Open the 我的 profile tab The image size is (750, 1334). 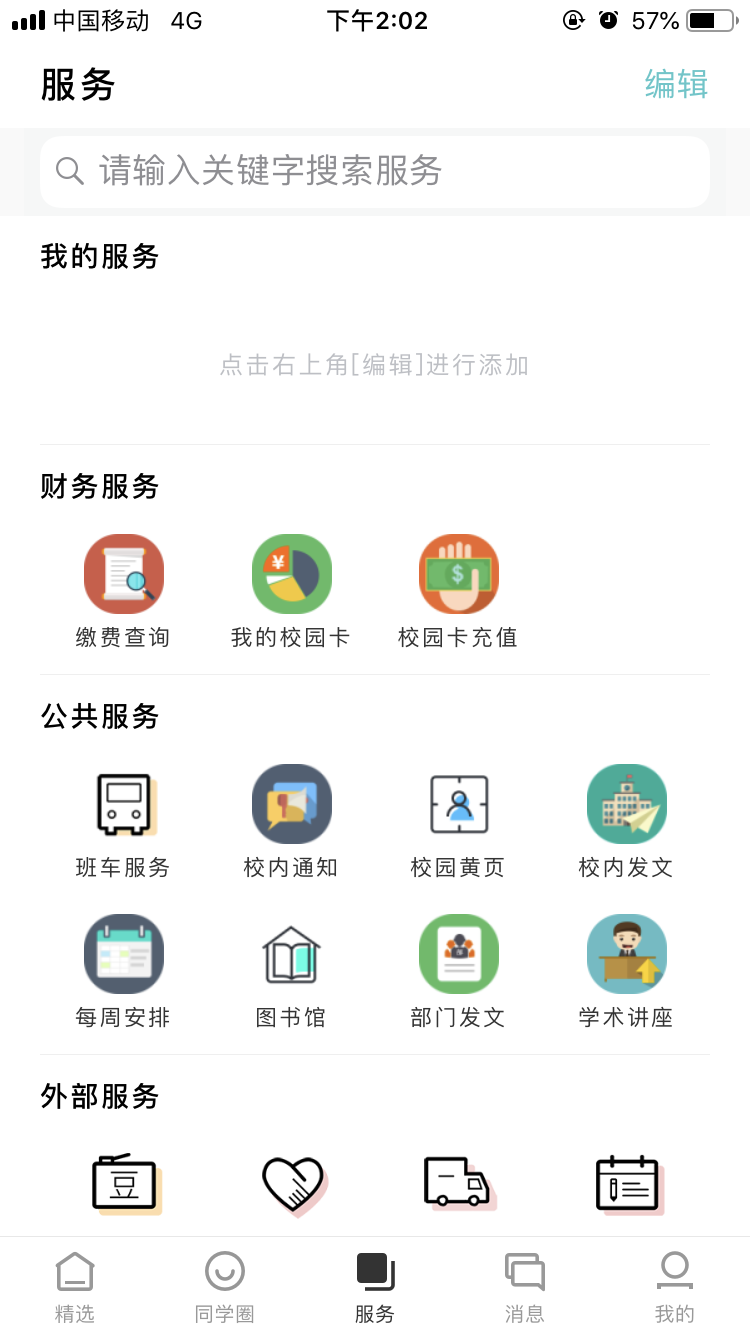675,1286
